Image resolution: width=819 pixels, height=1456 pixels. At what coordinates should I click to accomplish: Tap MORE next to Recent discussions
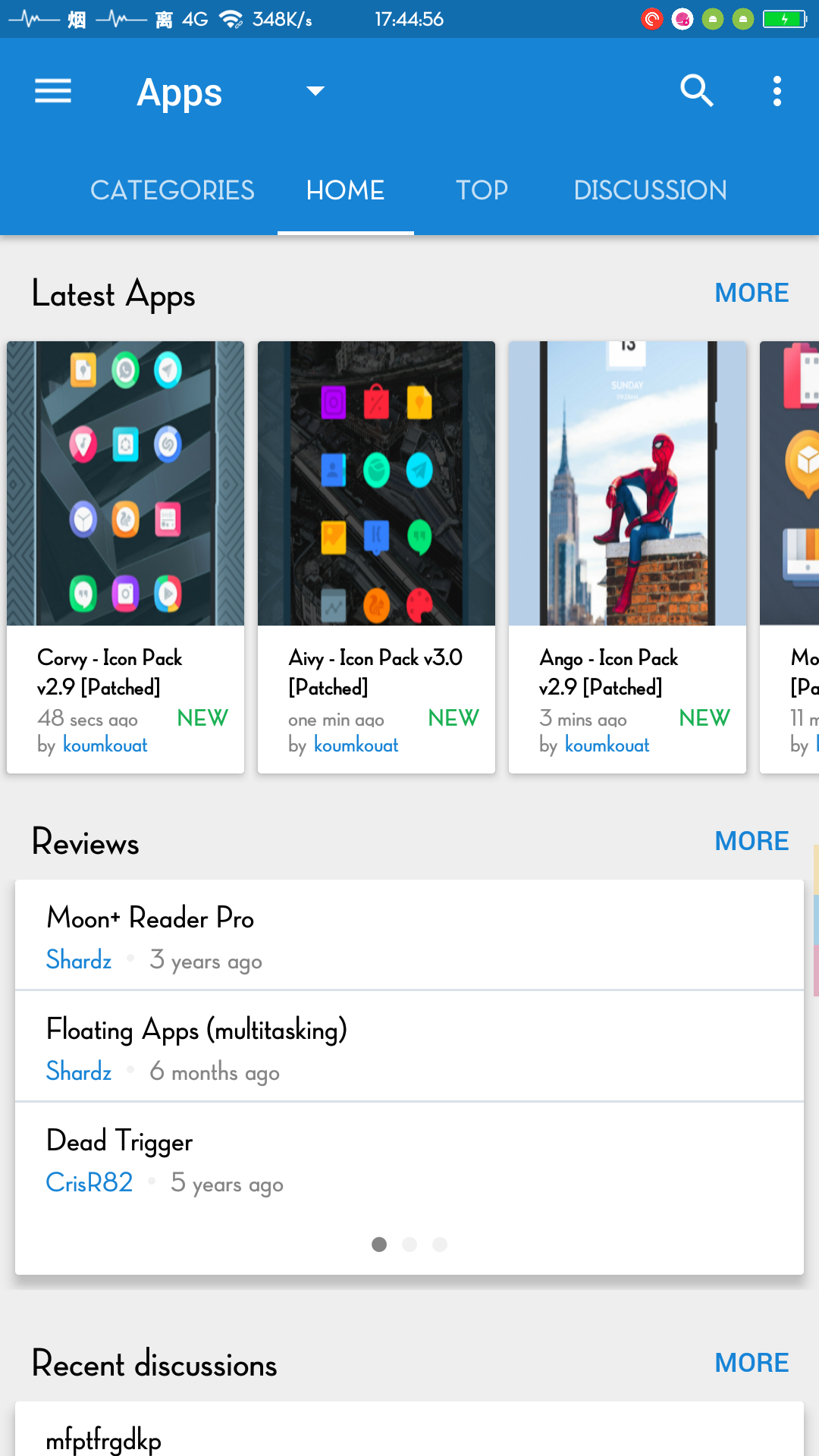(x=752, y=1363)
